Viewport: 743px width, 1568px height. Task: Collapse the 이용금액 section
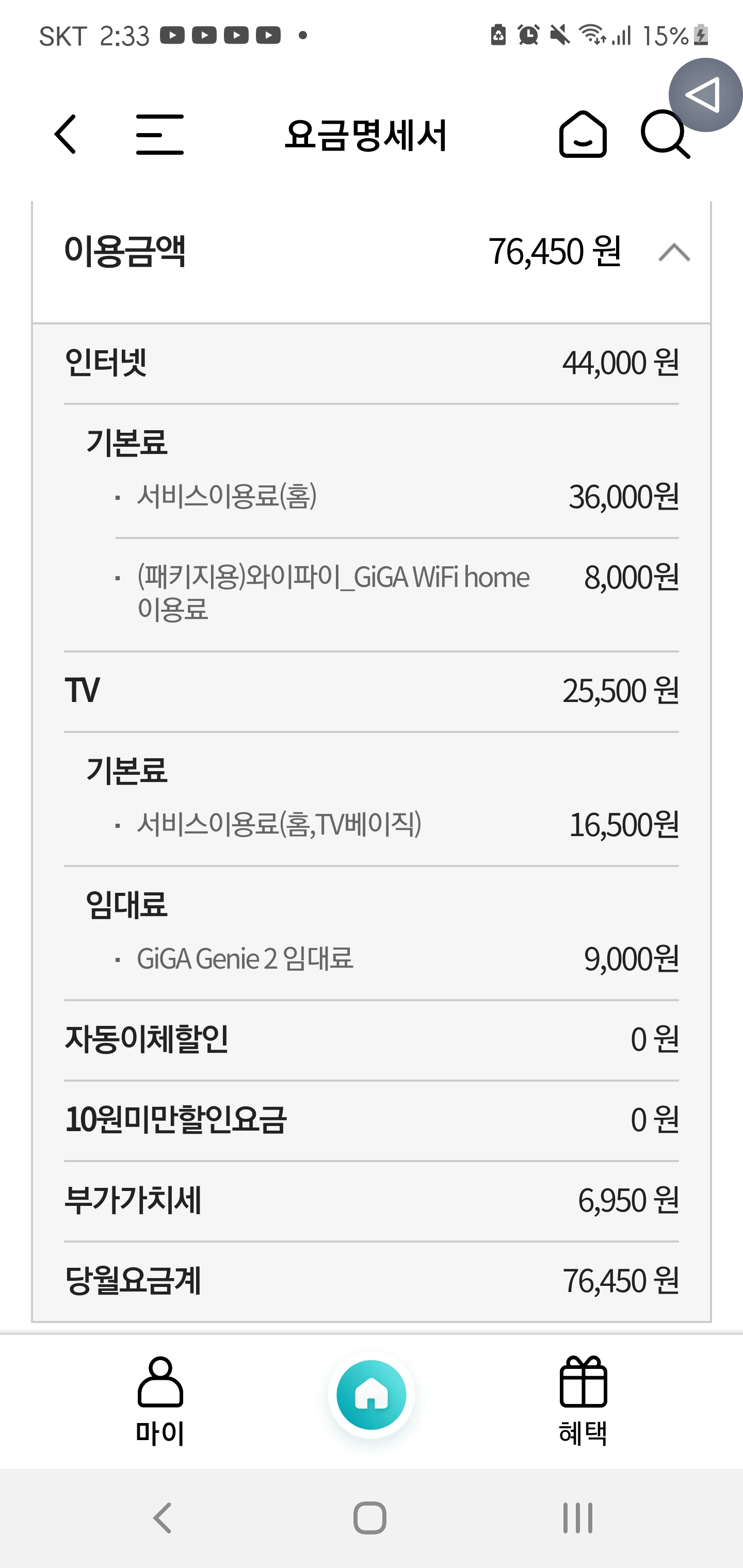[x=673, y=252]
